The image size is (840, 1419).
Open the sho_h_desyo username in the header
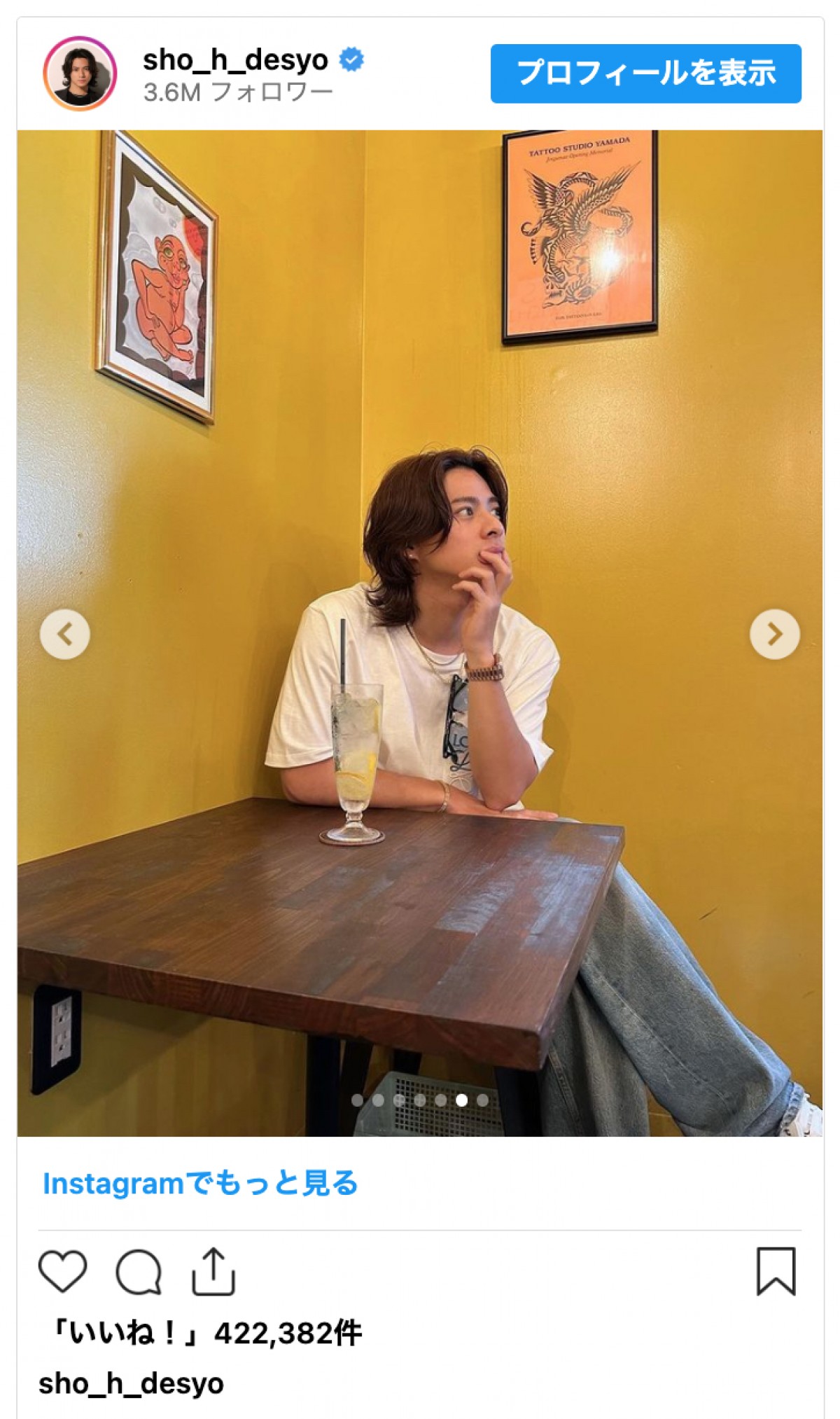235,60
